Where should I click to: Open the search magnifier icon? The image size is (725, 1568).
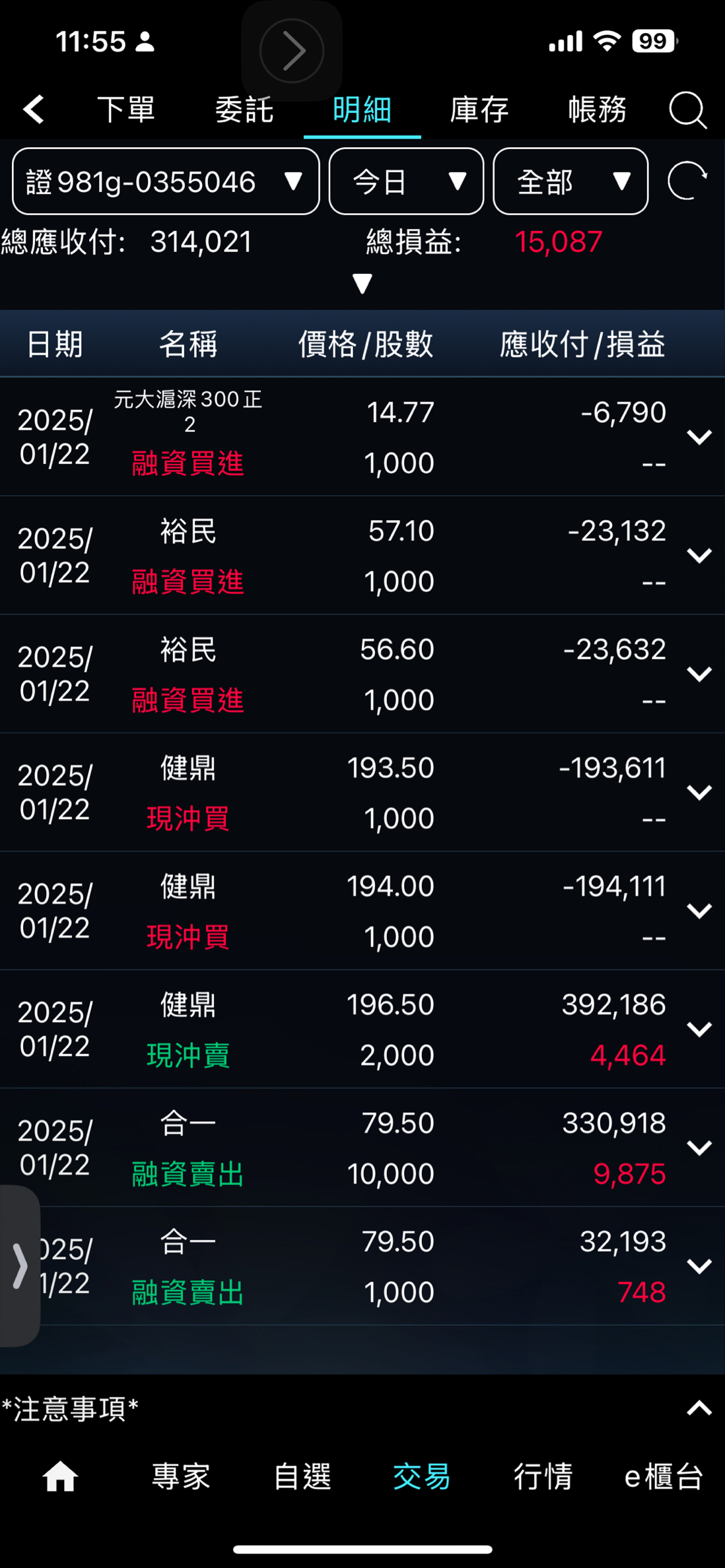click(687, 110)
